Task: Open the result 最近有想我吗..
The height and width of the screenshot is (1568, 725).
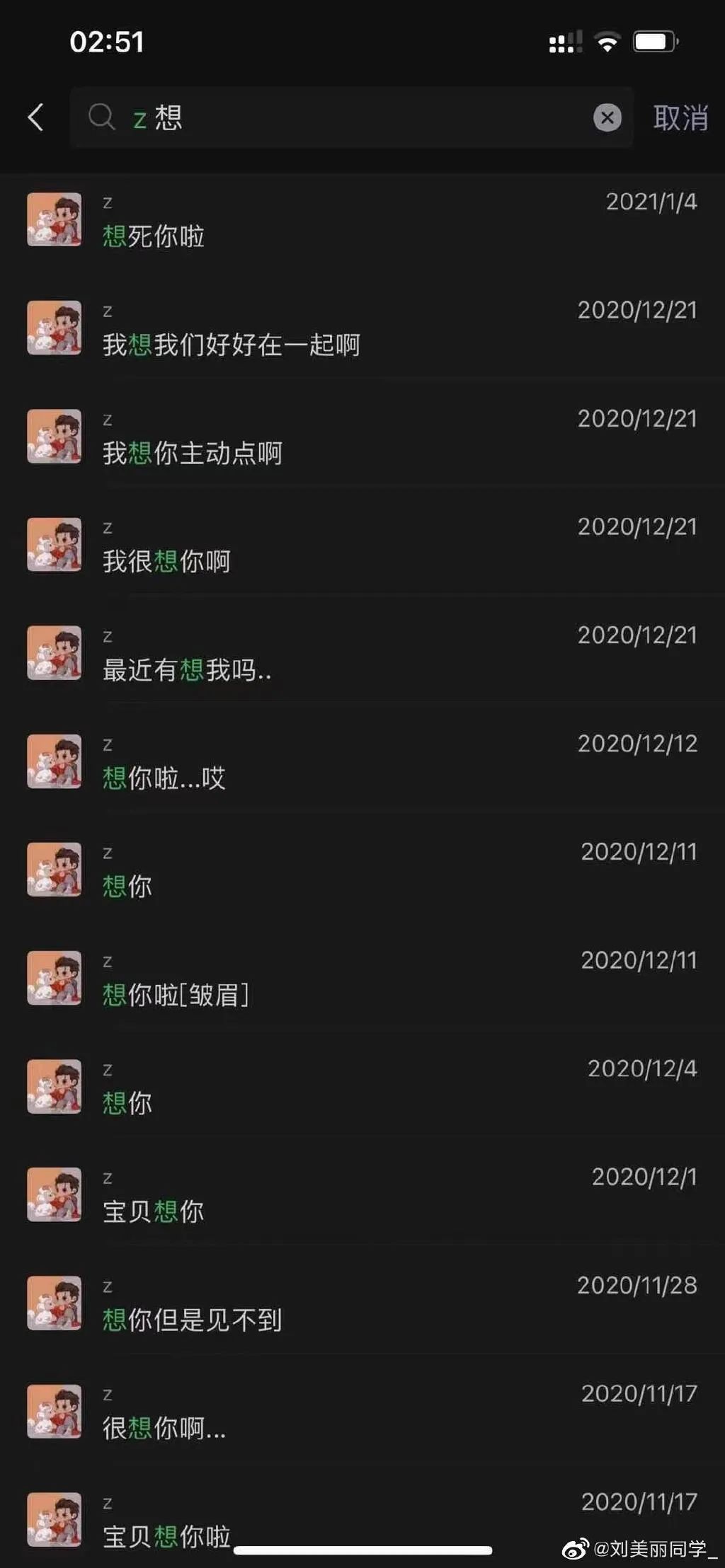Action: click(362, 653)
